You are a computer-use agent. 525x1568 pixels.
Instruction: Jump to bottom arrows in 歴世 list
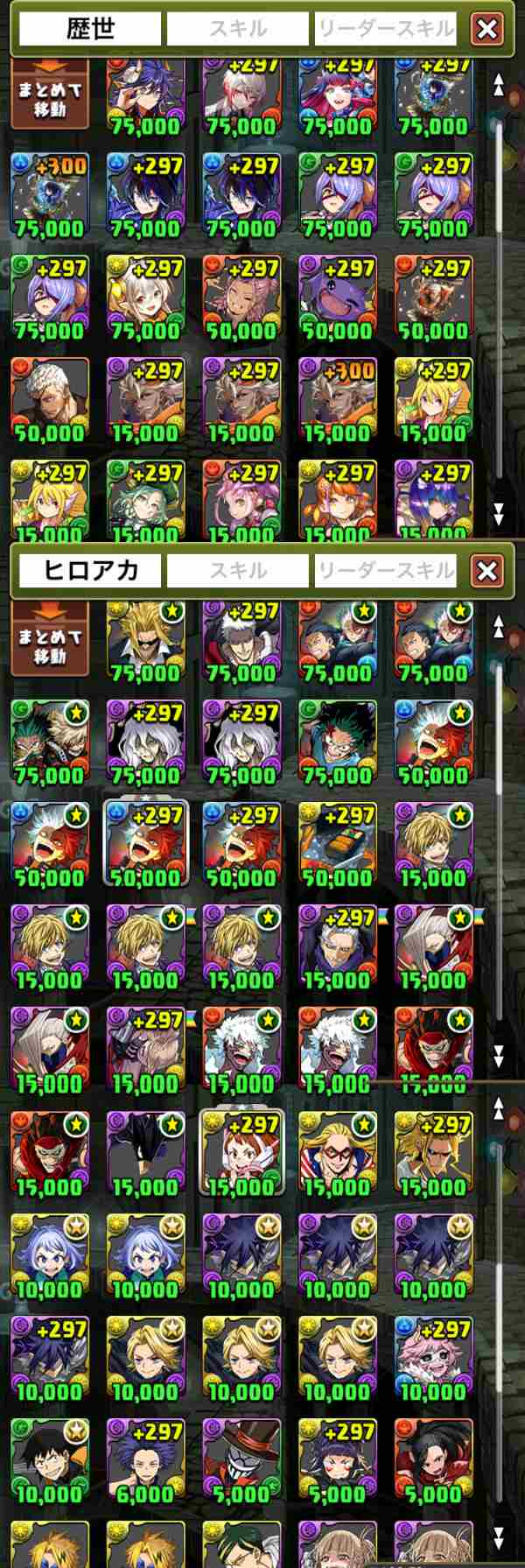499,512
